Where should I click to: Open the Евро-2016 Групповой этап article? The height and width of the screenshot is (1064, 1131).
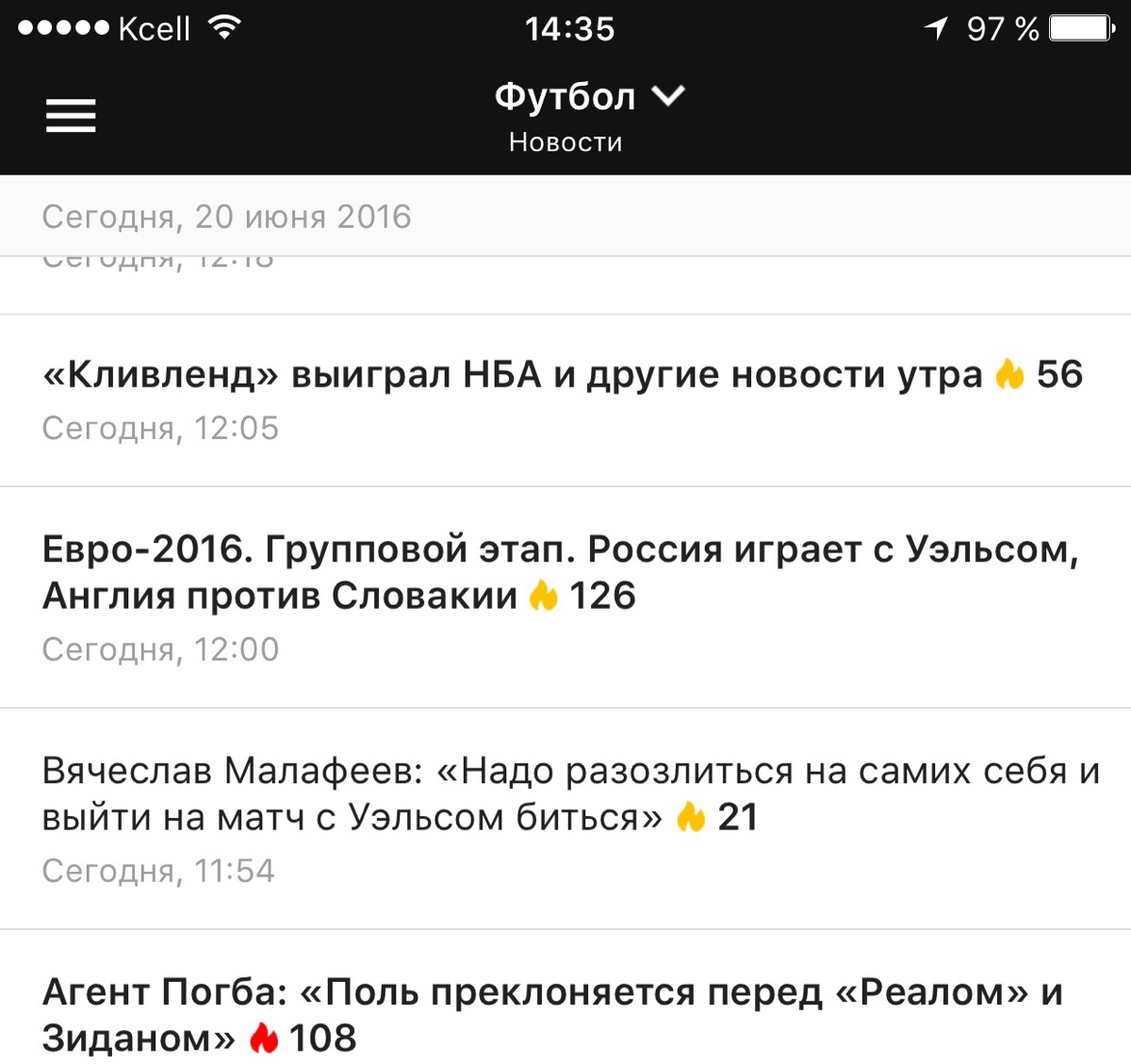click(560, 572)
